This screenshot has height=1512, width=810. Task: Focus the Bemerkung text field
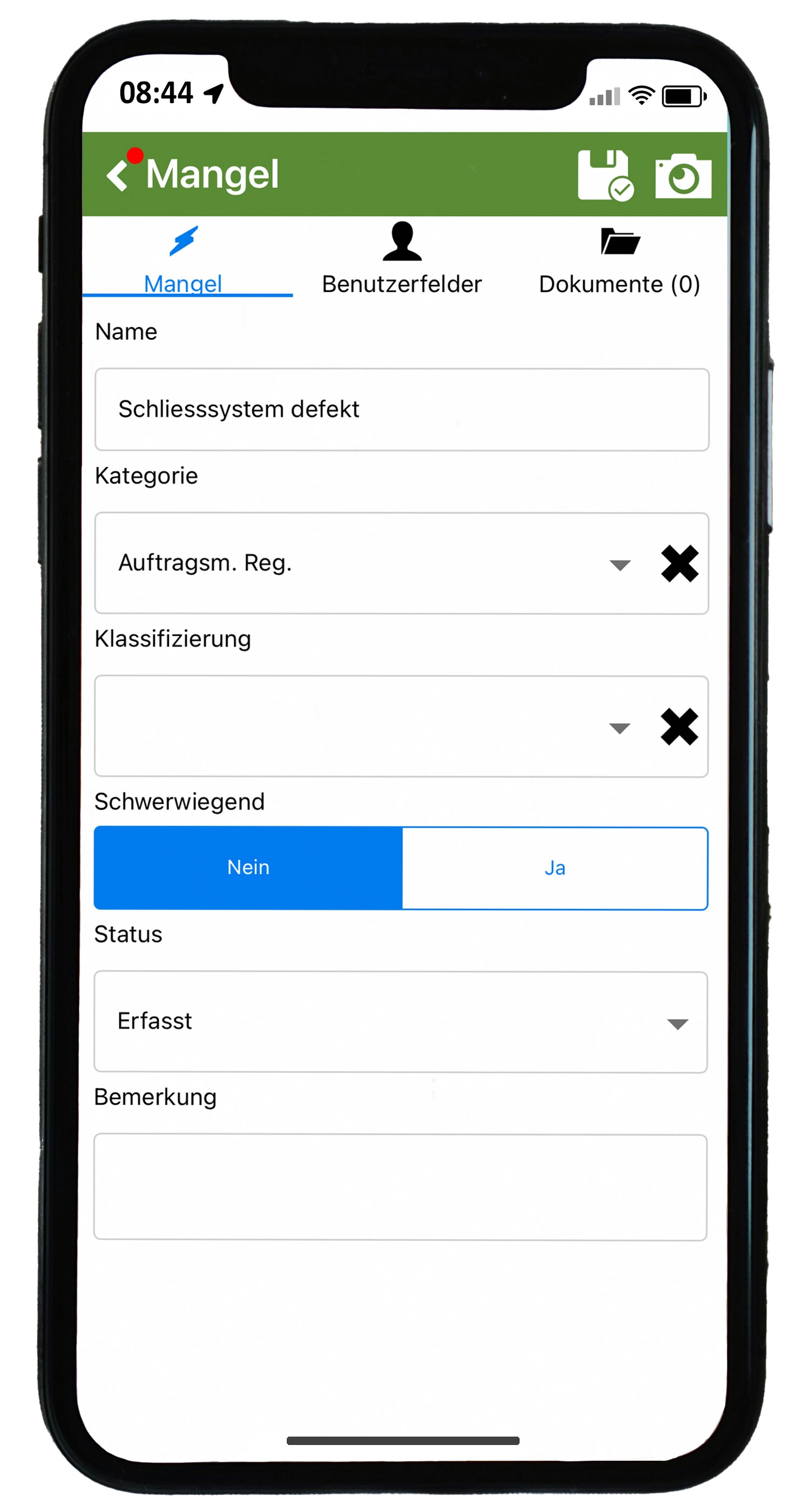400,1187
